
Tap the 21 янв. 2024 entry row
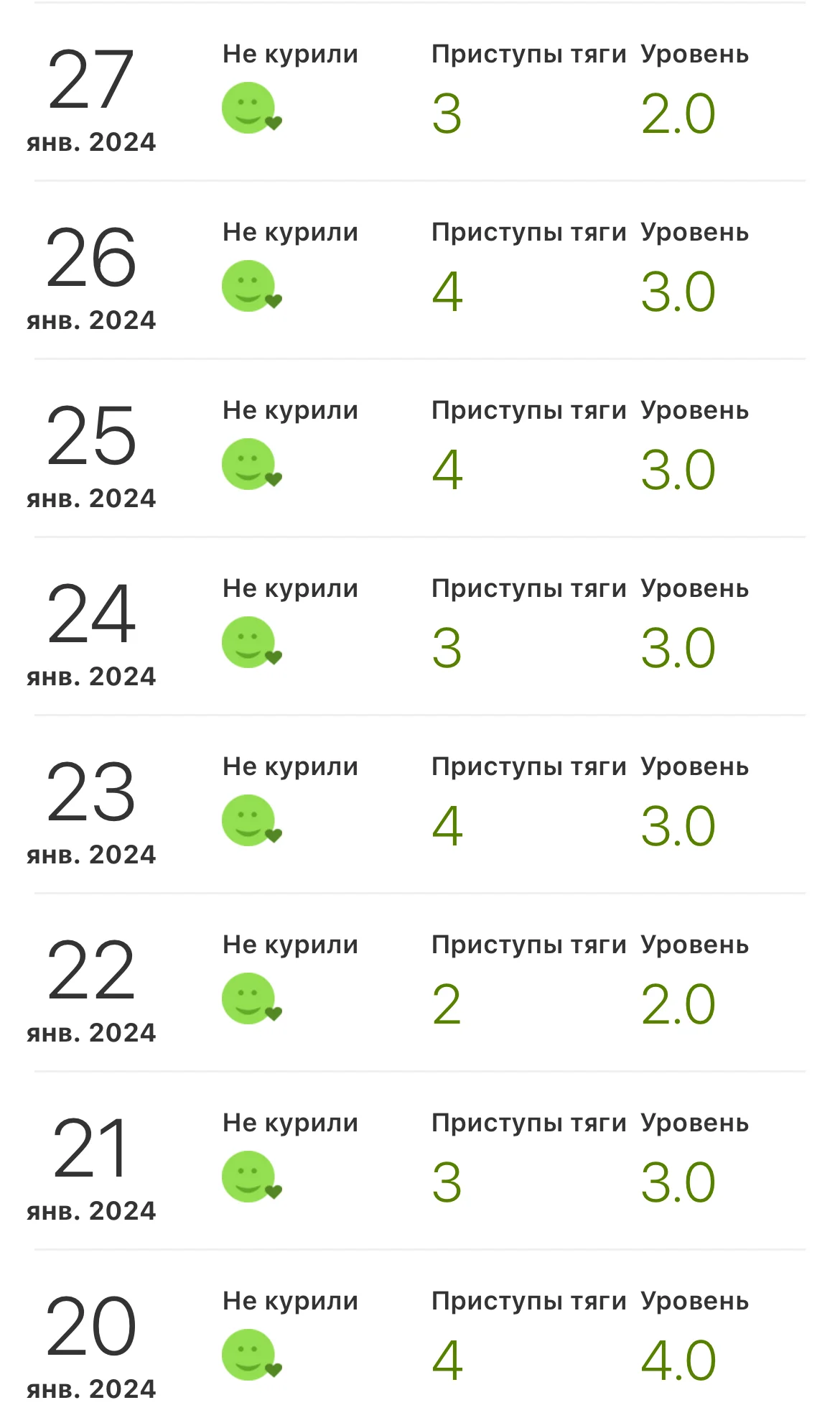click(420, 1161)
